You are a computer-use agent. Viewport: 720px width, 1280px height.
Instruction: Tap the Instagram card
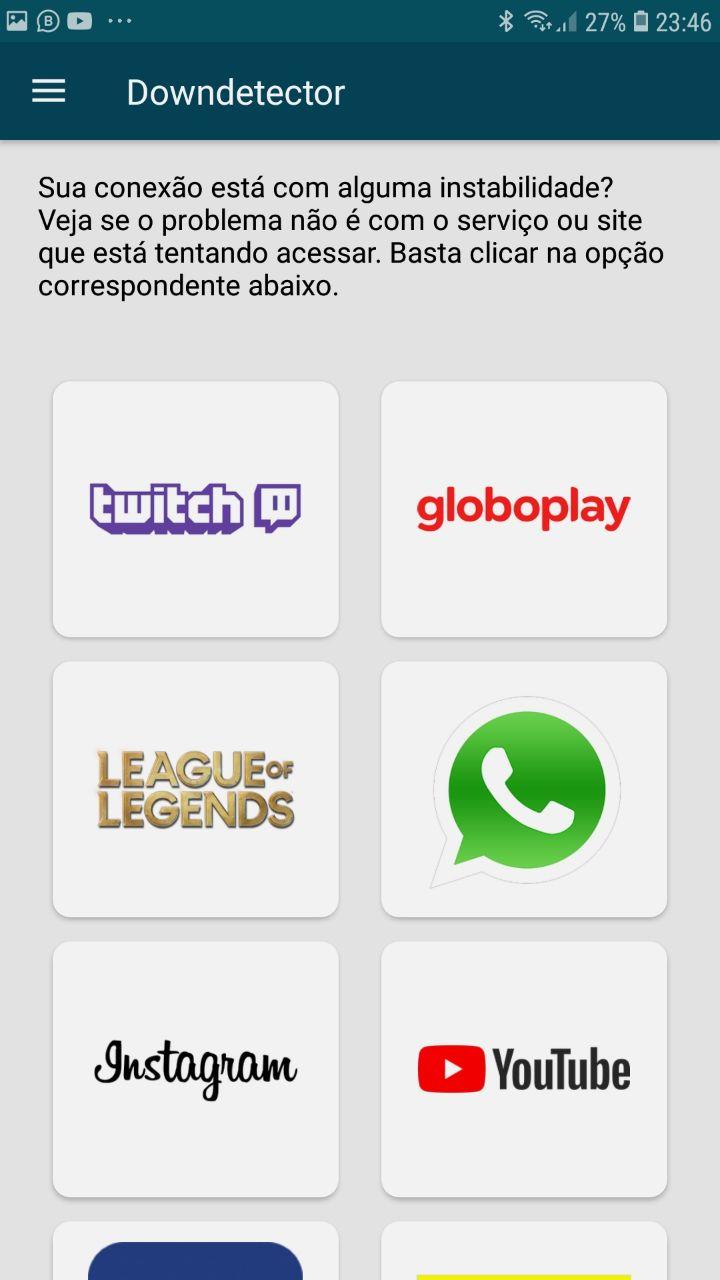196,1069
